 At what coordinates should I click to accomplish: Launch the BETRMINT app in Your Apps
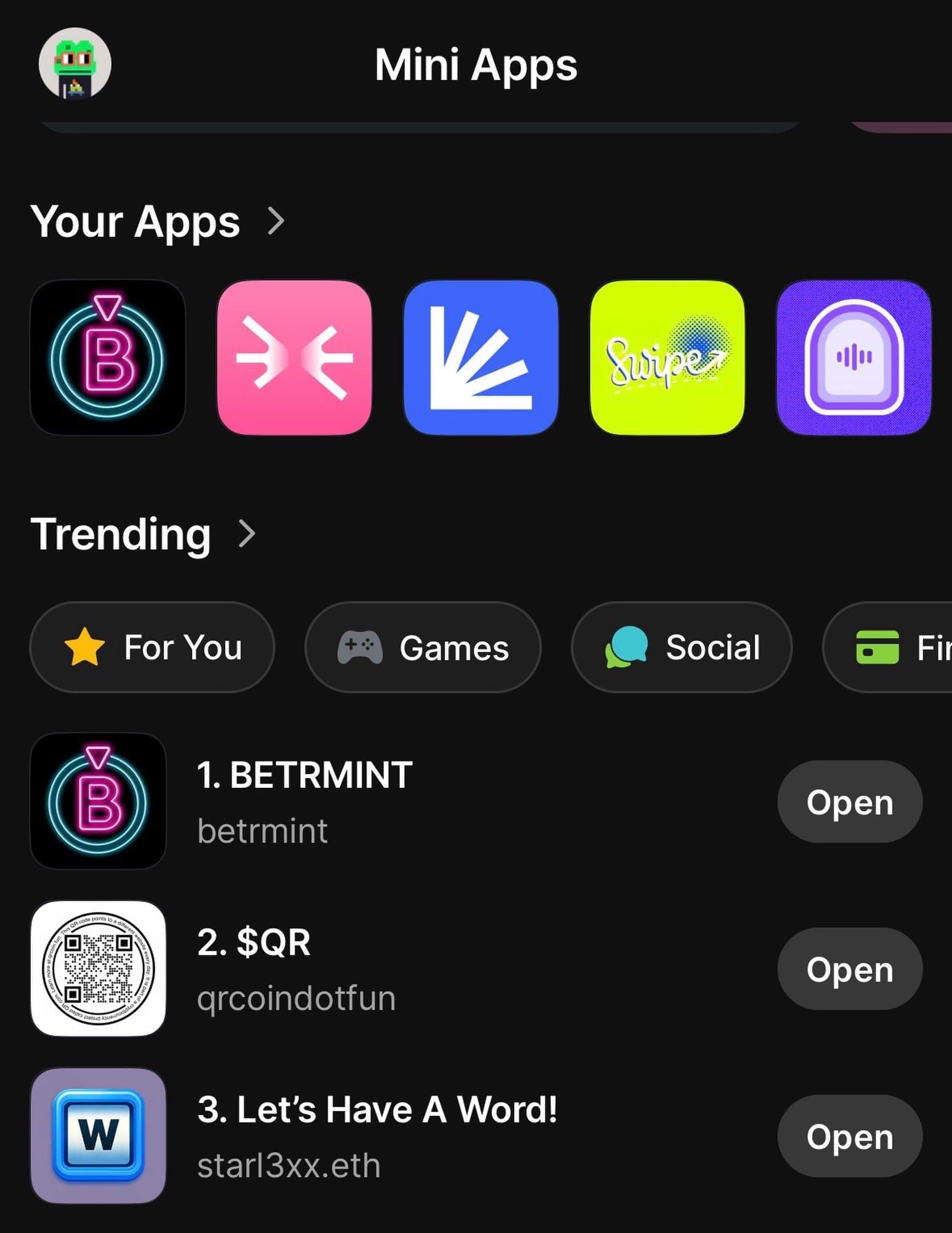coord(108,358)
